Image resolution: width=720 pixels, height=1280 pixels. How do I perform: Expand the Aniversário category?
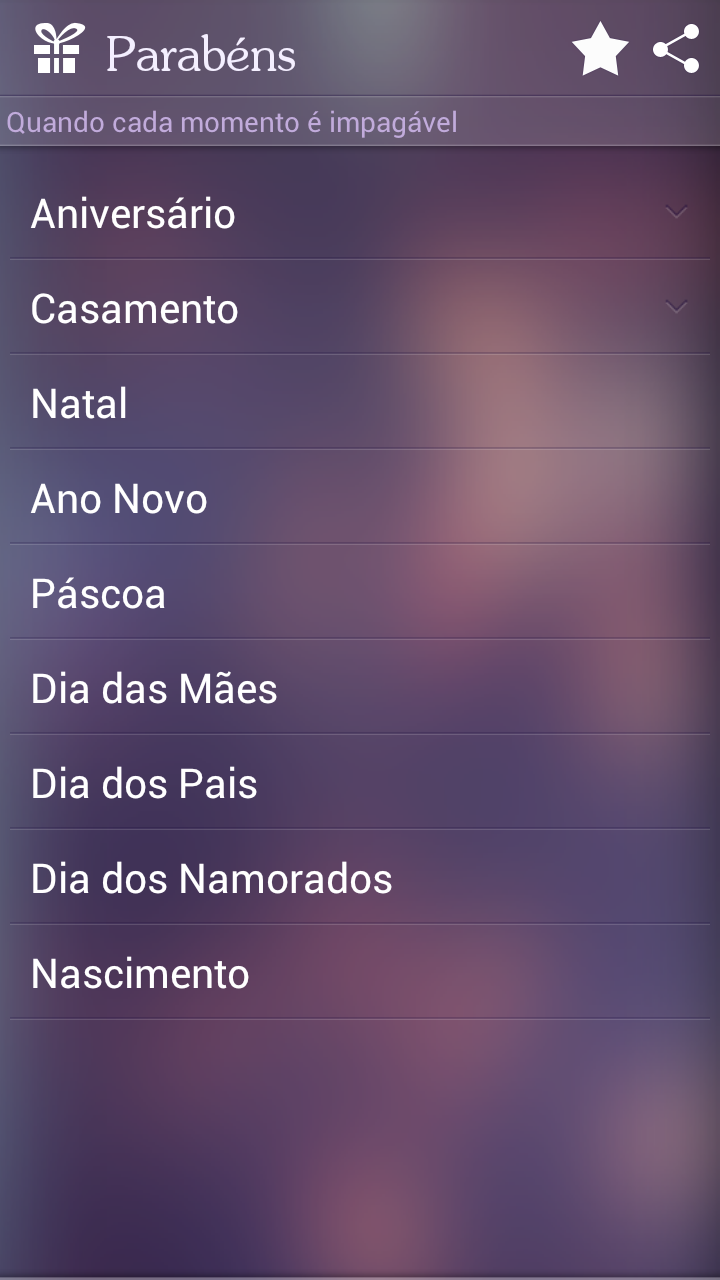(360, 212)
